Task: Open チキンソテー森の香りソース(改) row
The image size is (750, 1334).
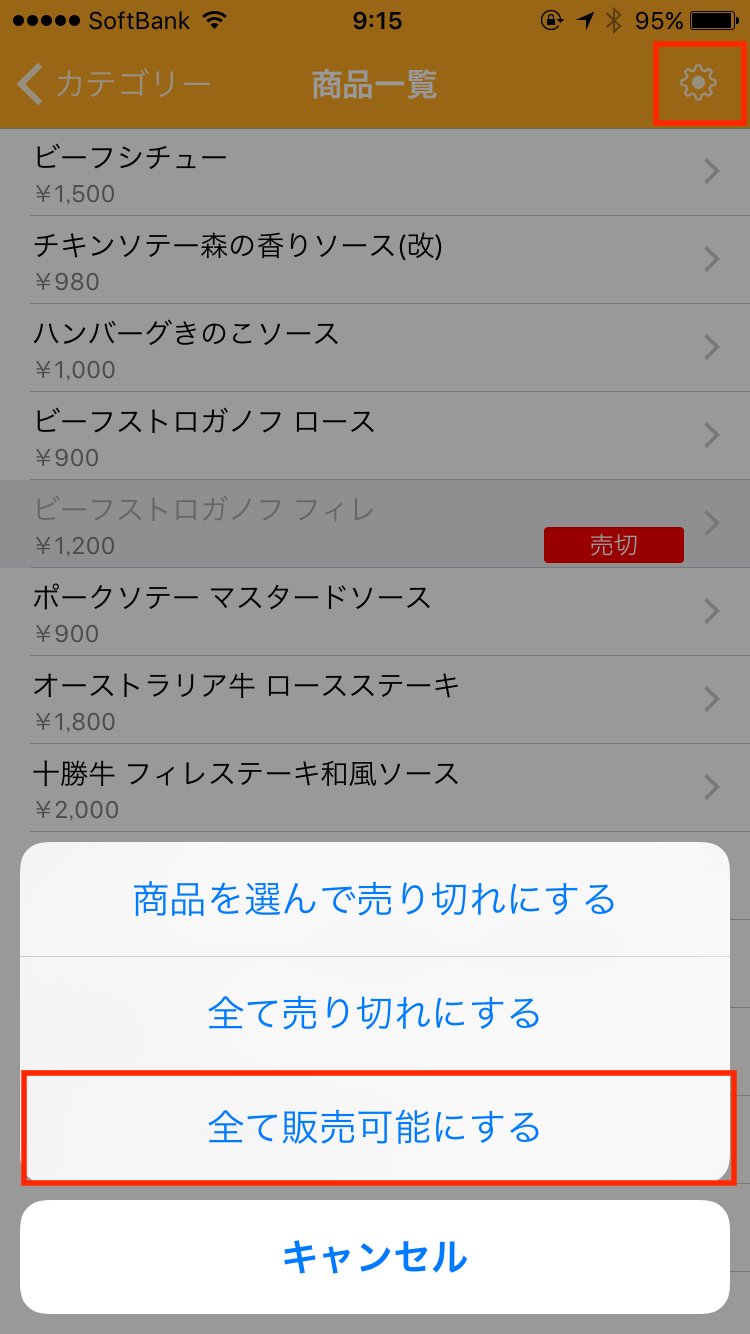Action: [x=375, y=260]
